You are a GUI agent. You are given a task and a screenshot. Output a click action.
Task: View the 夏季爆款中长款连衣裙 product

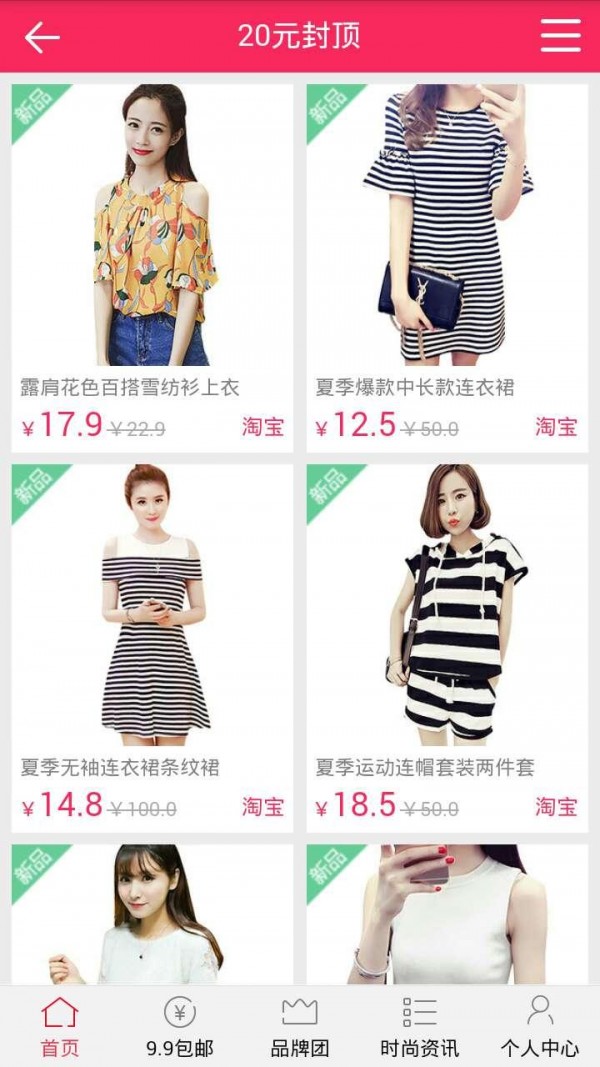click(x=447, y=268)
